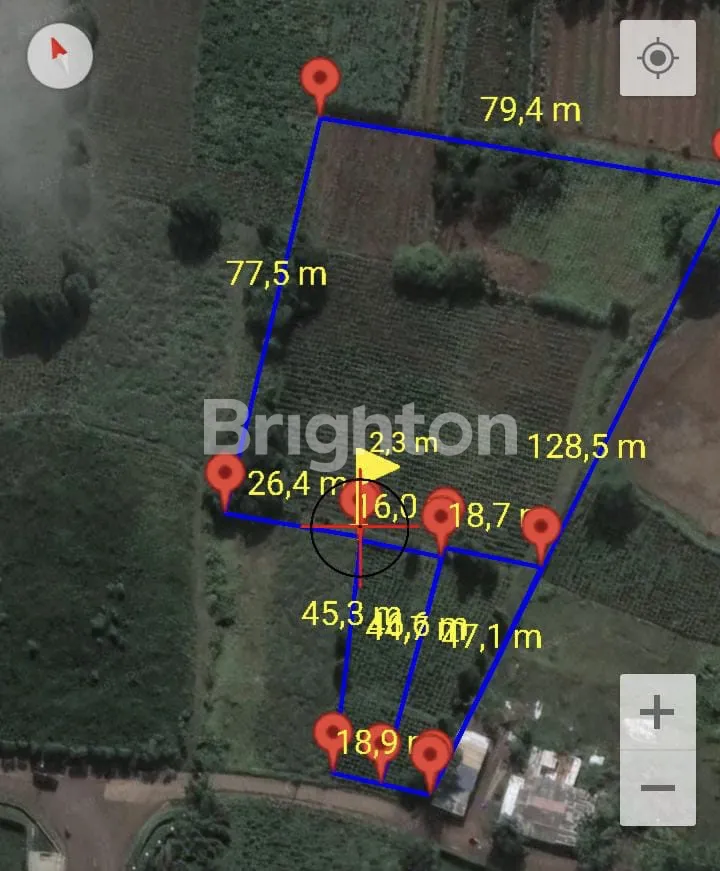Tap the compass to reset map orientation
Viewport: 720px width, 871px height.
click(60, 57)
